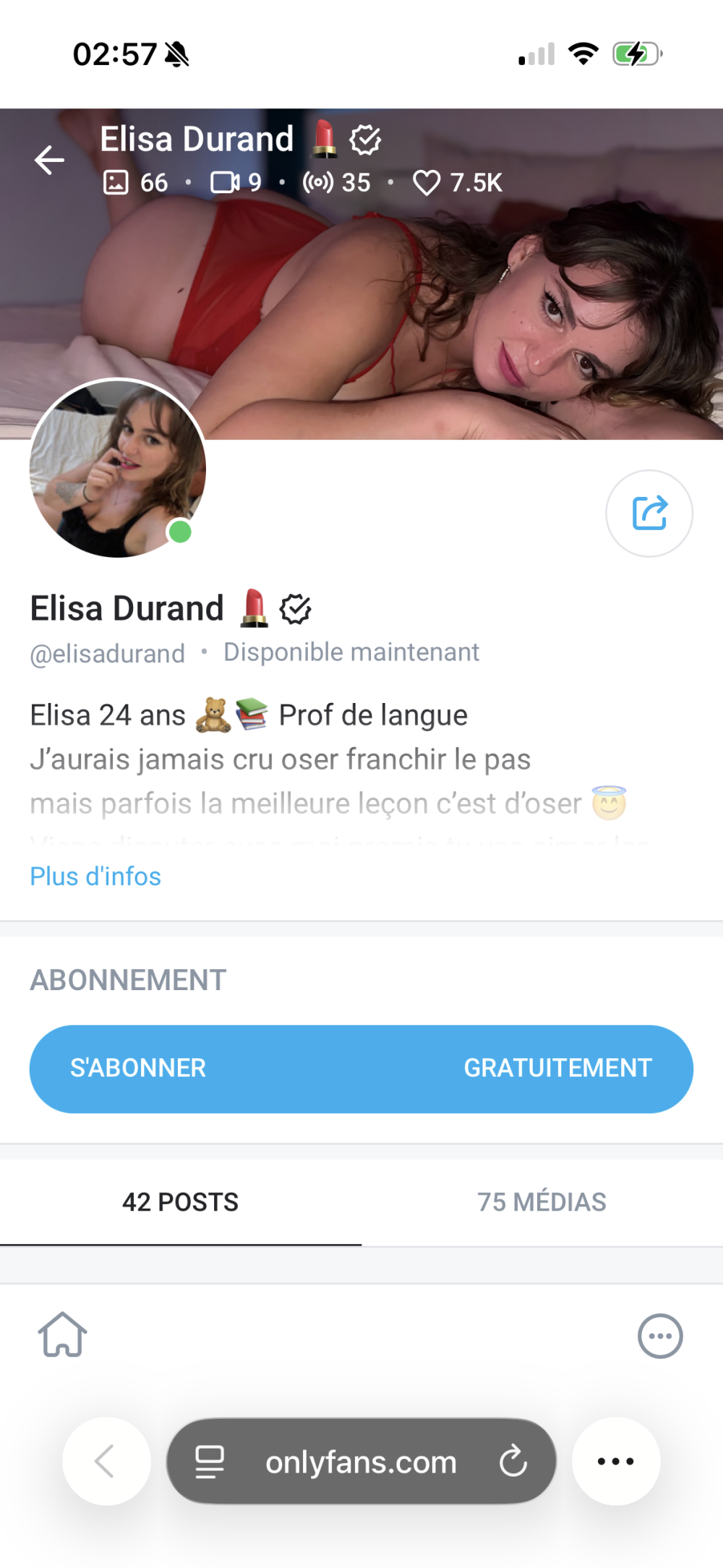Open the page settings icon in address bar
Screen dimensions: 723x1568
tap(210, 1462)
